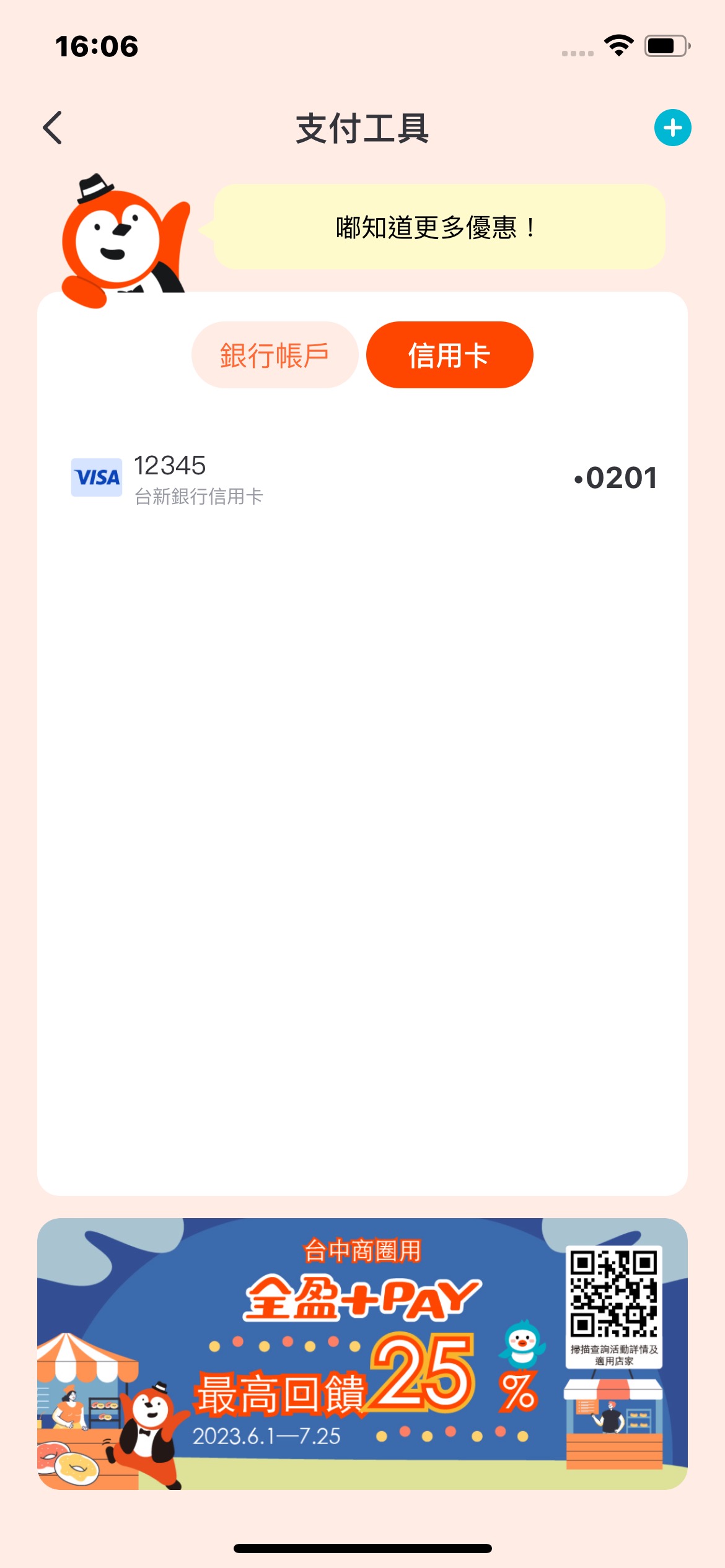The width and height of the screenshot is (725, 1568).
Task: Go back using the top-left arrow
Action: coord(53,128)
